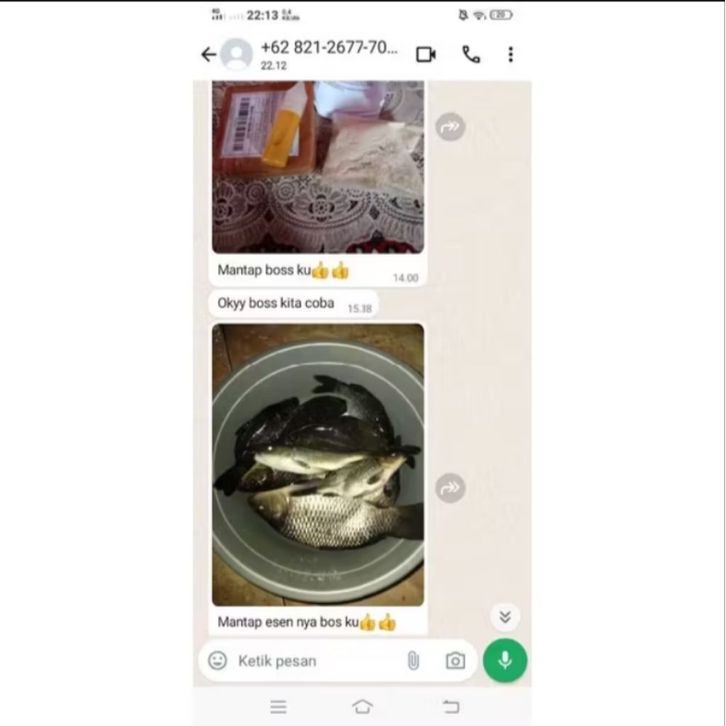Start a voice call
The width and height of the screenshot is (726, 726).
pyautogui.click(x=471, y=55)
